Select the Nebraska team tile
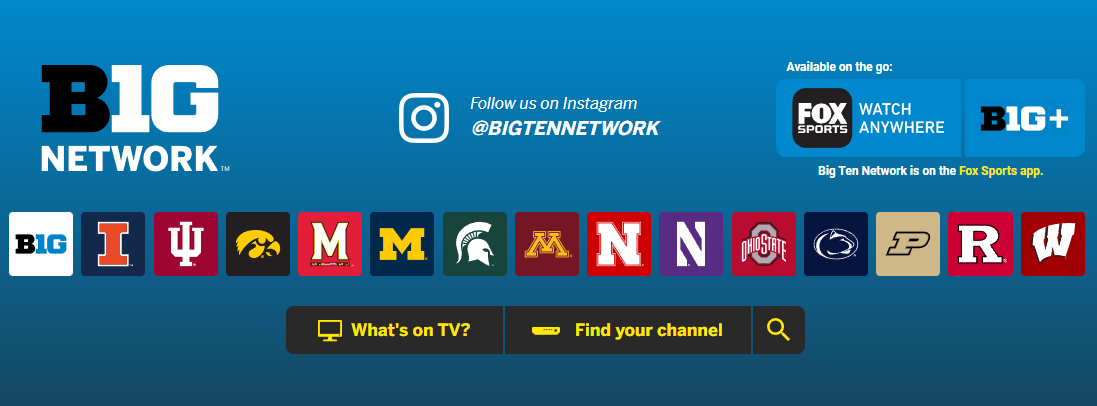Viewport: 1097px width, 406px height. pyautogui.click(x=619, y=244)
